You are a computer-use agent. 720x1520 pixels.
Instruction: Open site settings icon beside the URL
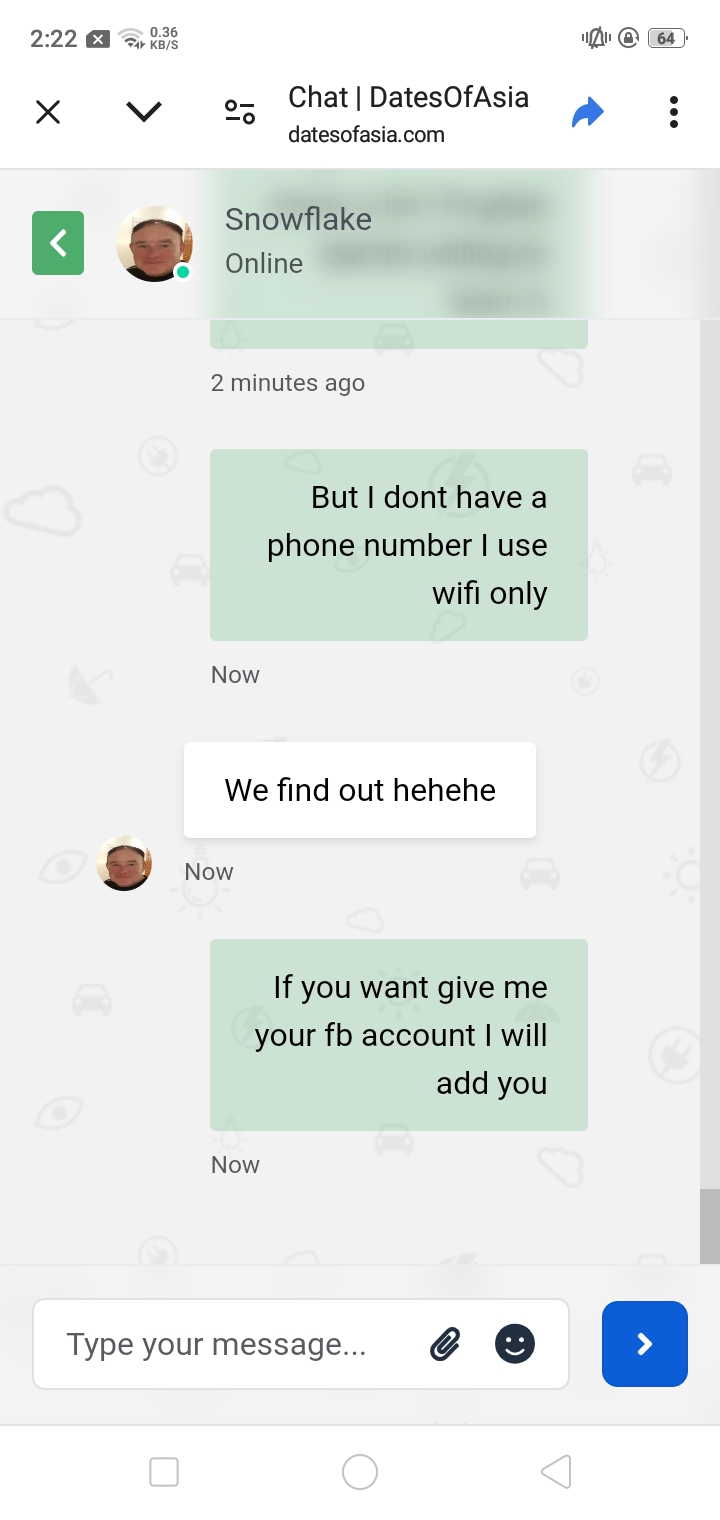(x=240, y=112)
